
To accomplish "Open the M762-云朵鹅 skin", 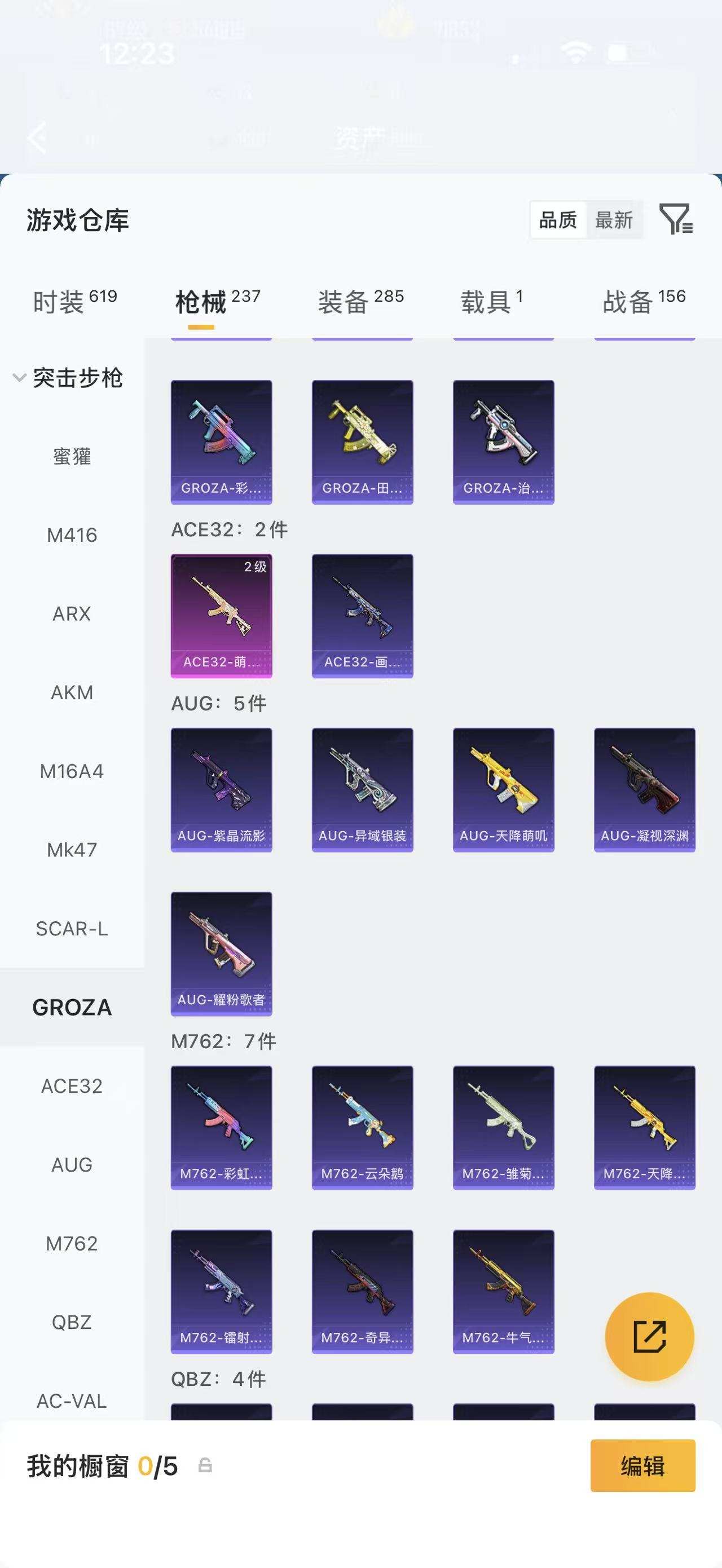I will pyautogui.click(x=362, y=1127).
